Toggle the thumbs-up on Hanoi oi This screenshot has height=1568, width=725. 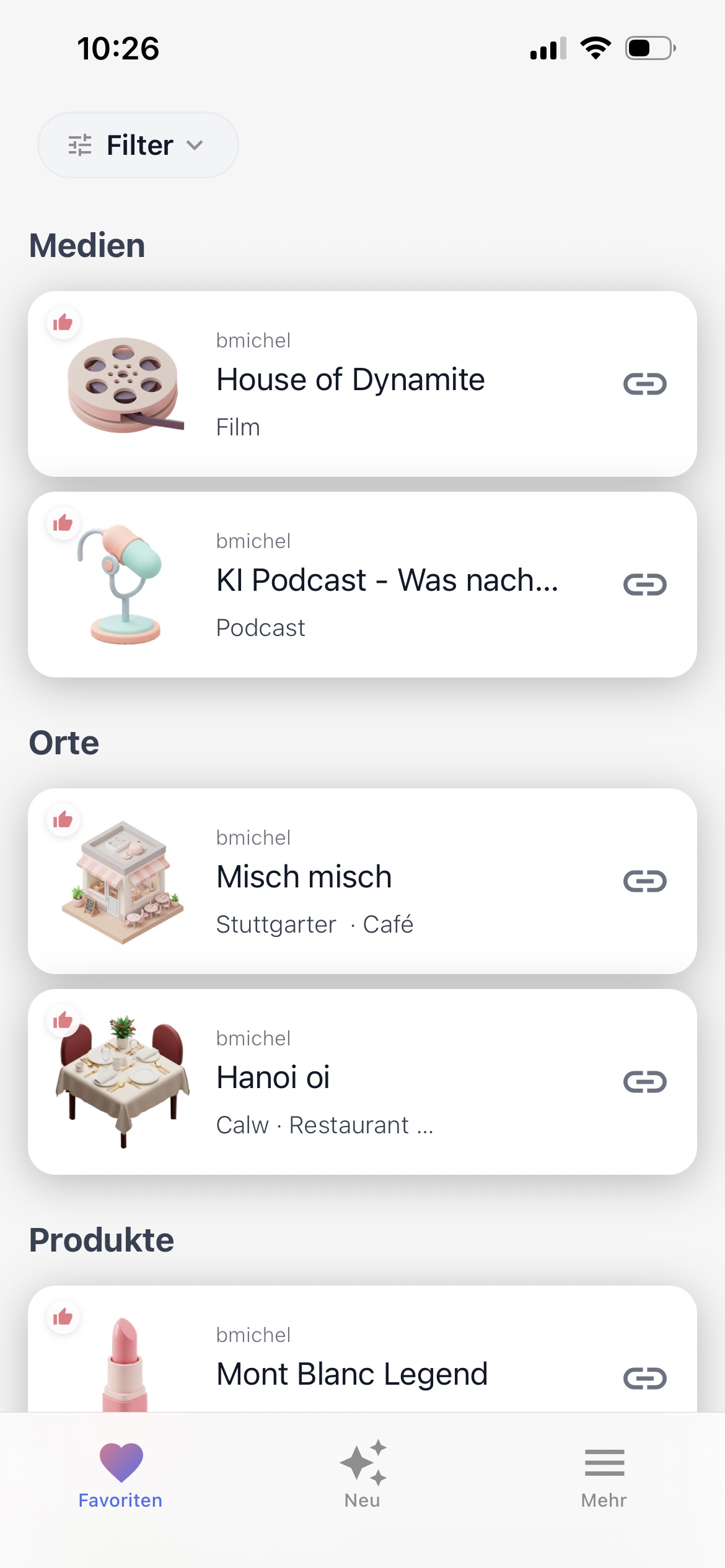pos(64,1021)
